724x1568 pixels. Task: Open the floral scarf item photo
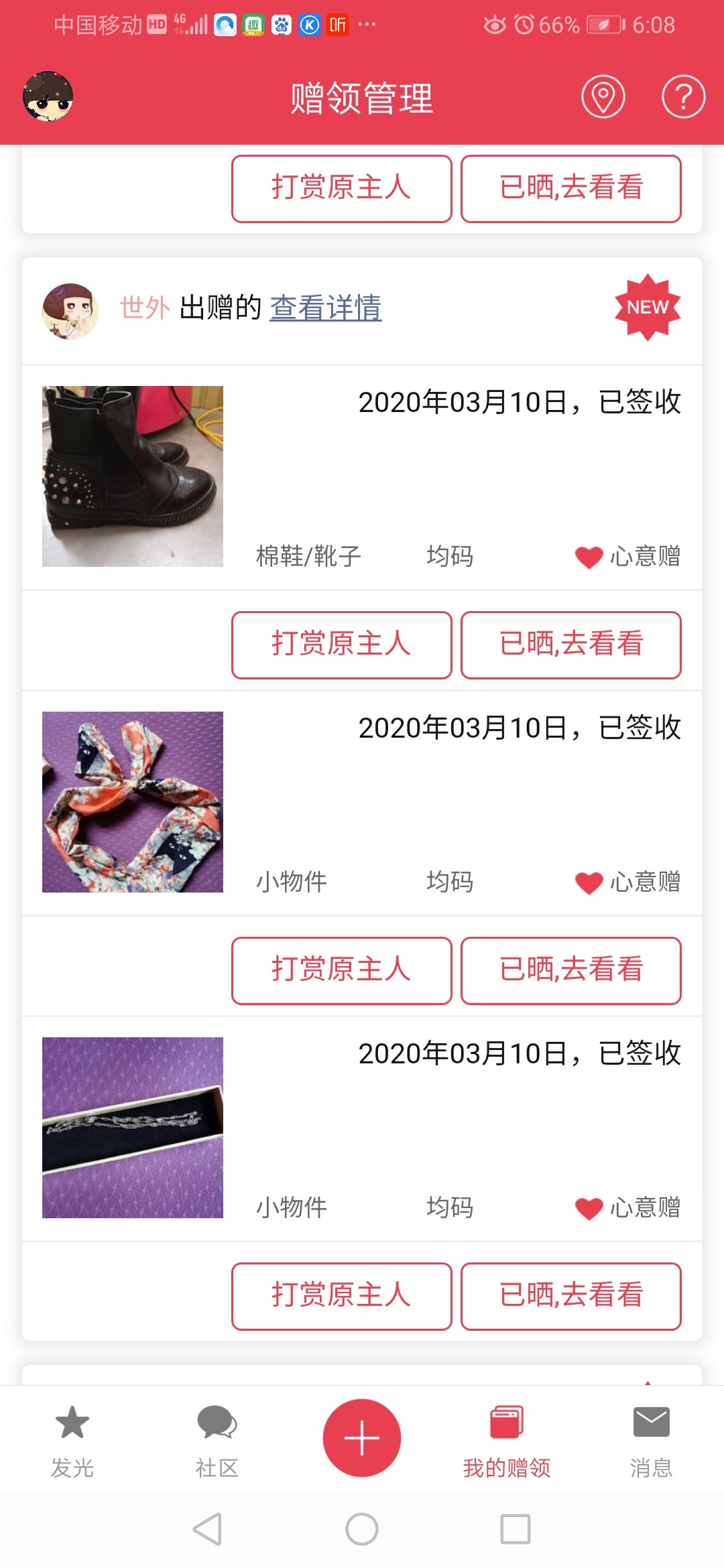(x=133, y=802)
